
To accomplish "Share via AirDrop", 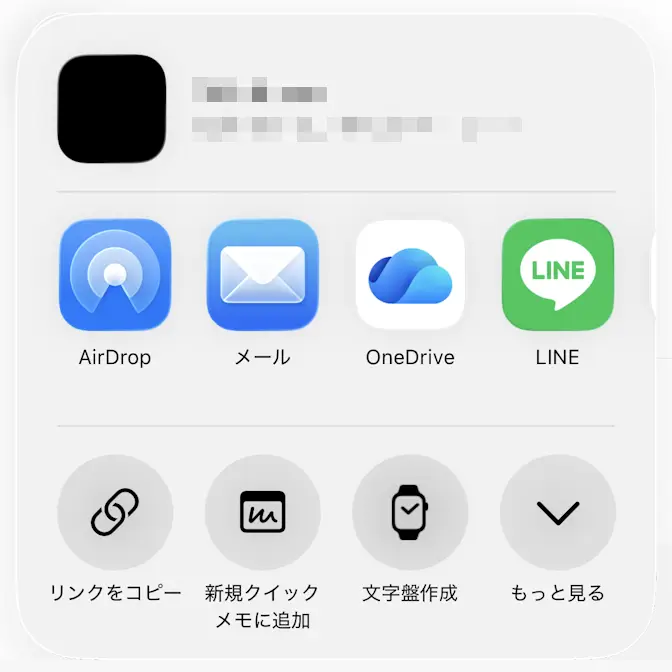I will [x=115, y=275].
